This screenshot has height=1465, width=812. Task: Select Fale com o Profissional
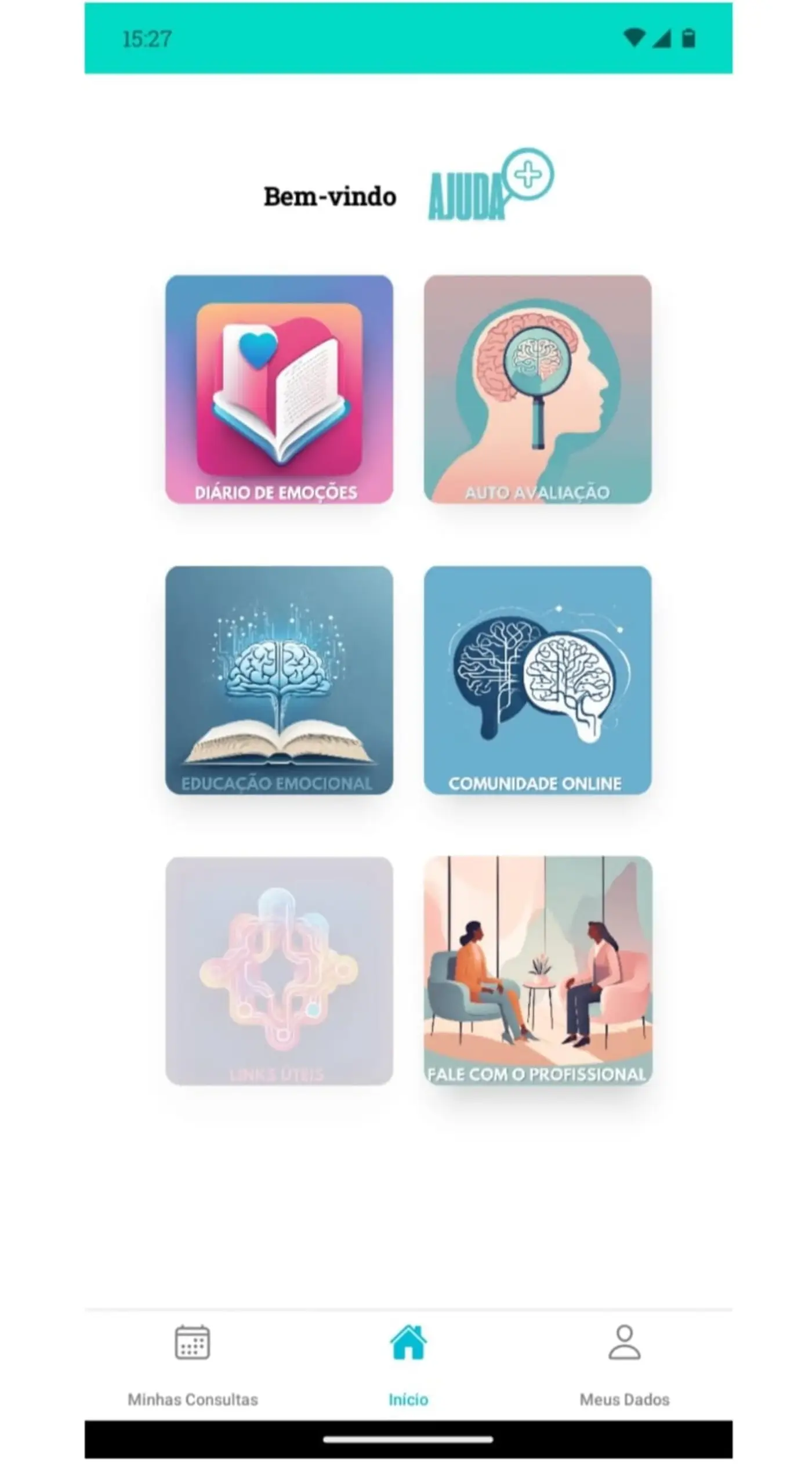(538, 971)
